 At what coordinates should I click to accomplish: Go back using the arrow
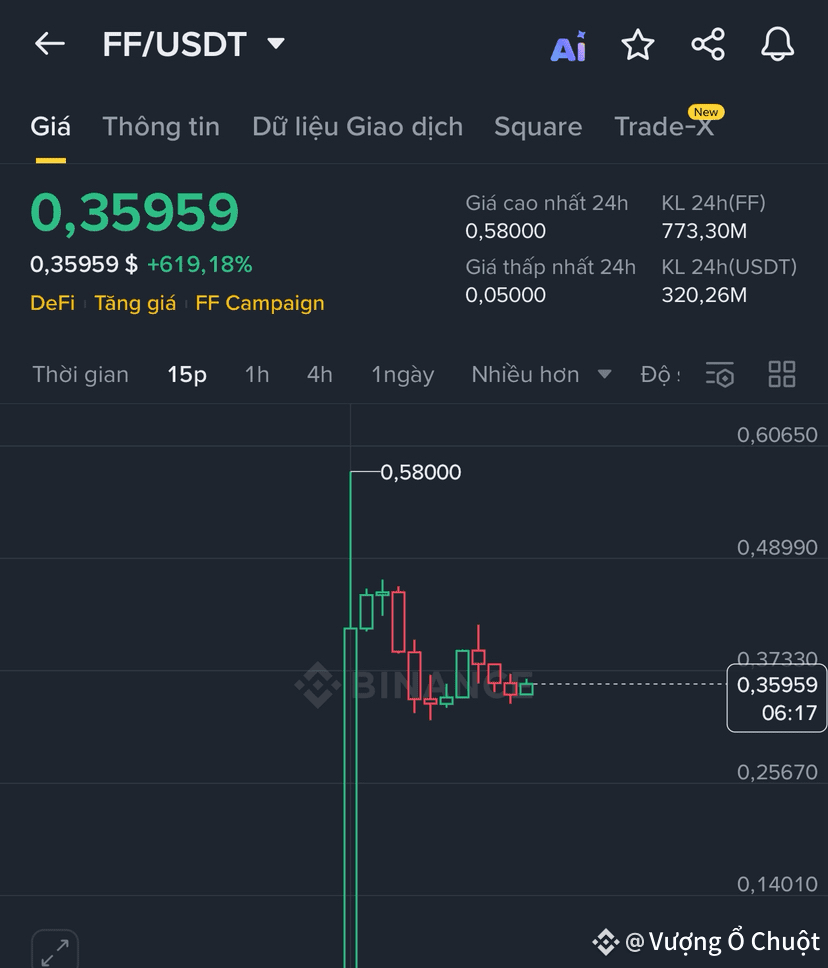49,44
